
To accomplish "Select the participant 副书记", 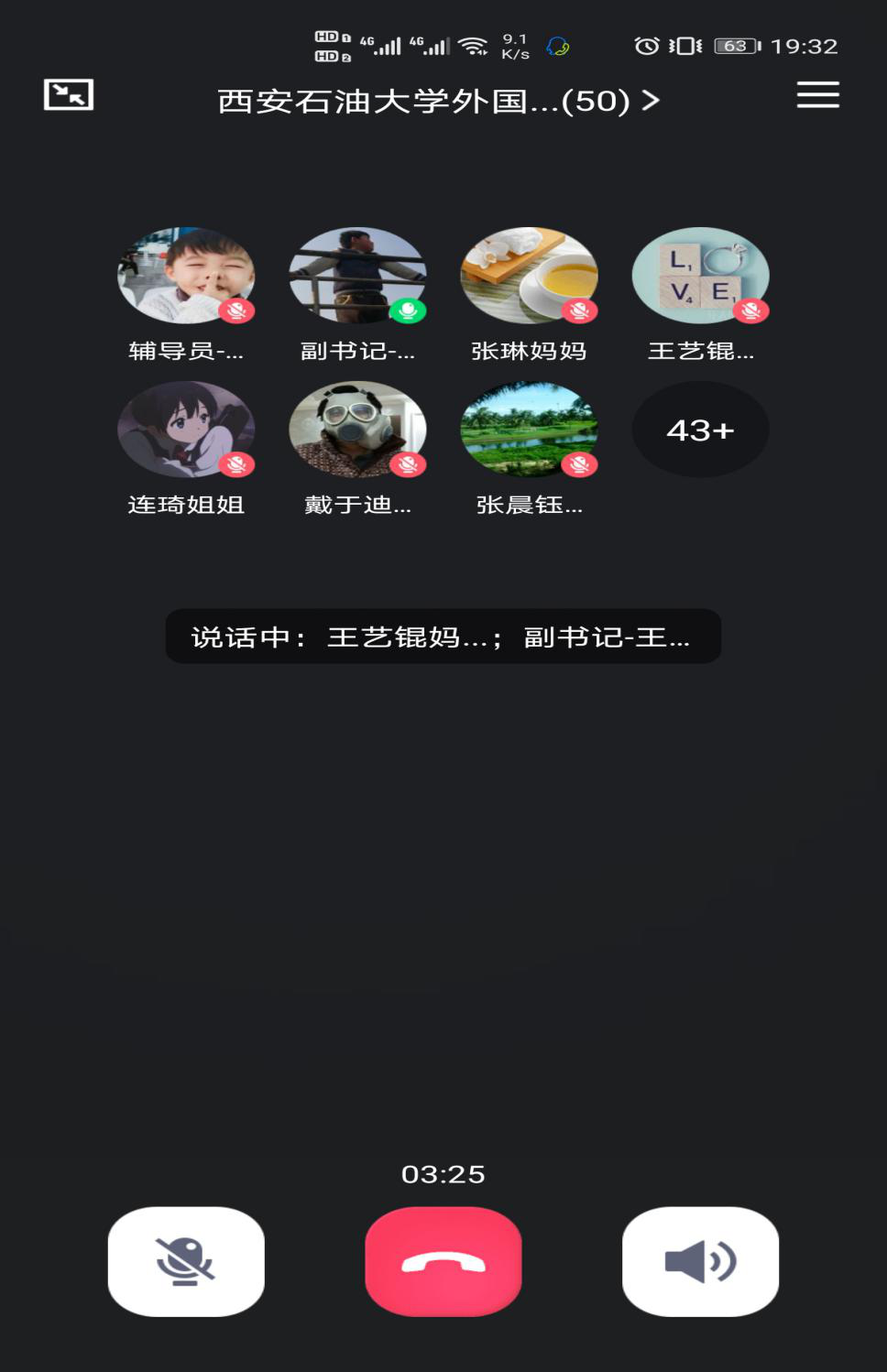I will [x=357, y=276].
